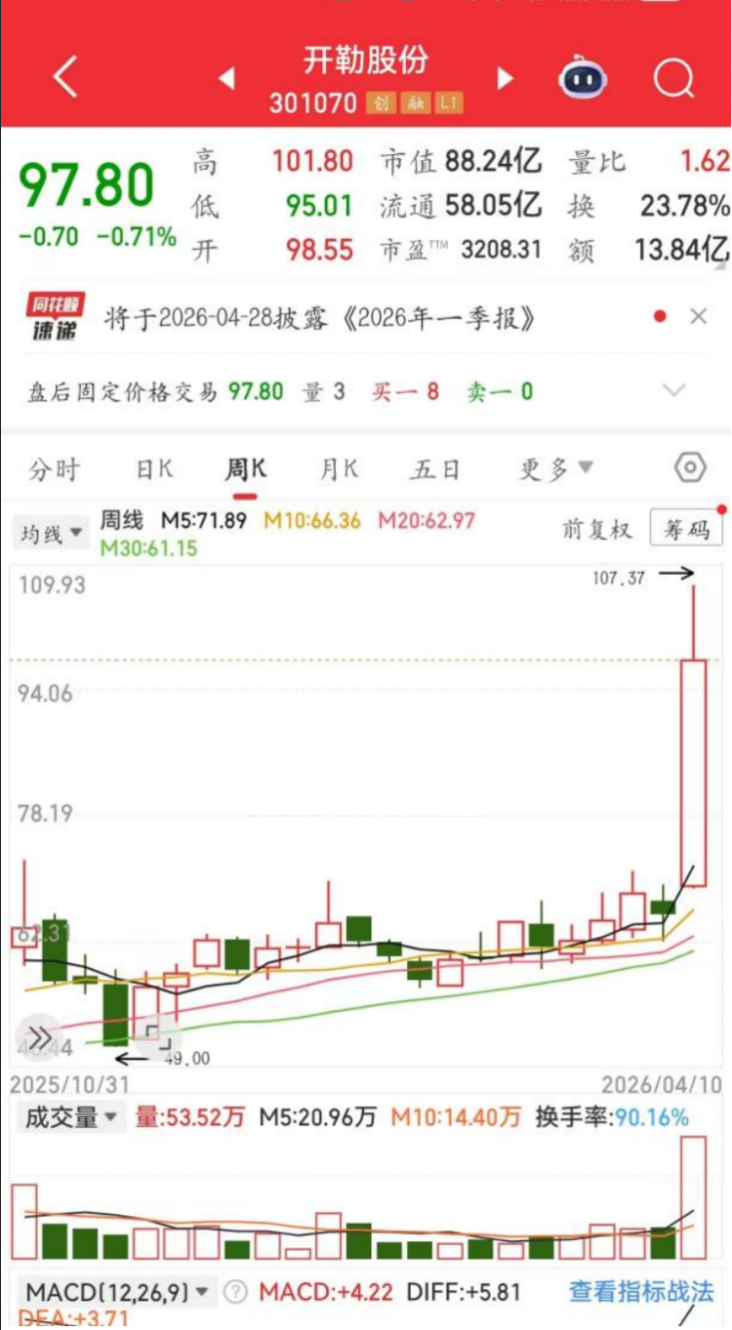Open the 成交量 indicator dropdown
Viewport: 732px width, 1330px height.
click(70, 1117)
